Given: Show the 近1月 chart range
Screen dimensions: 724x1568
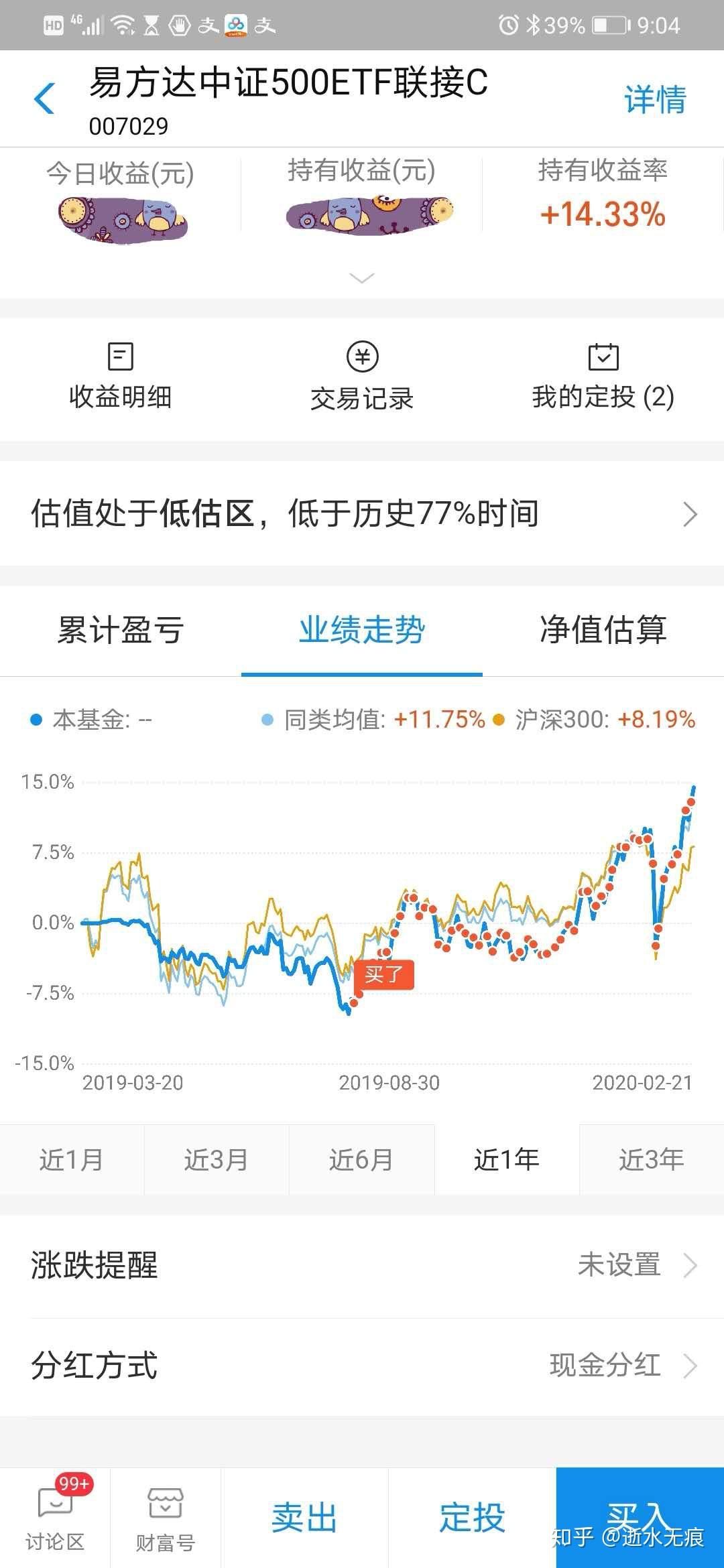Looking at the screenshot, I should pyautogui.click(x=72, y=1160).
